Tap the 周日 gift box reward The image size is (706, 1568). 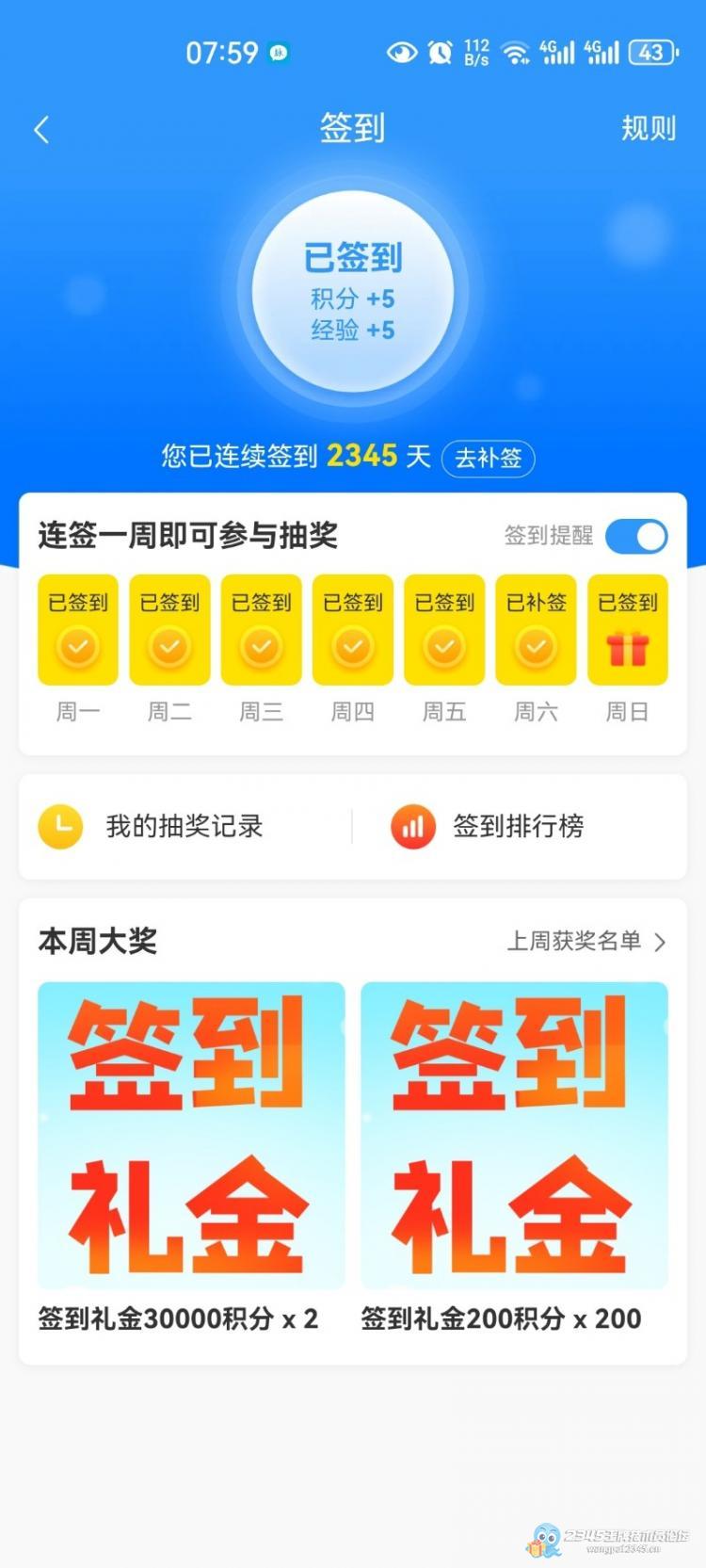point(628,630)
